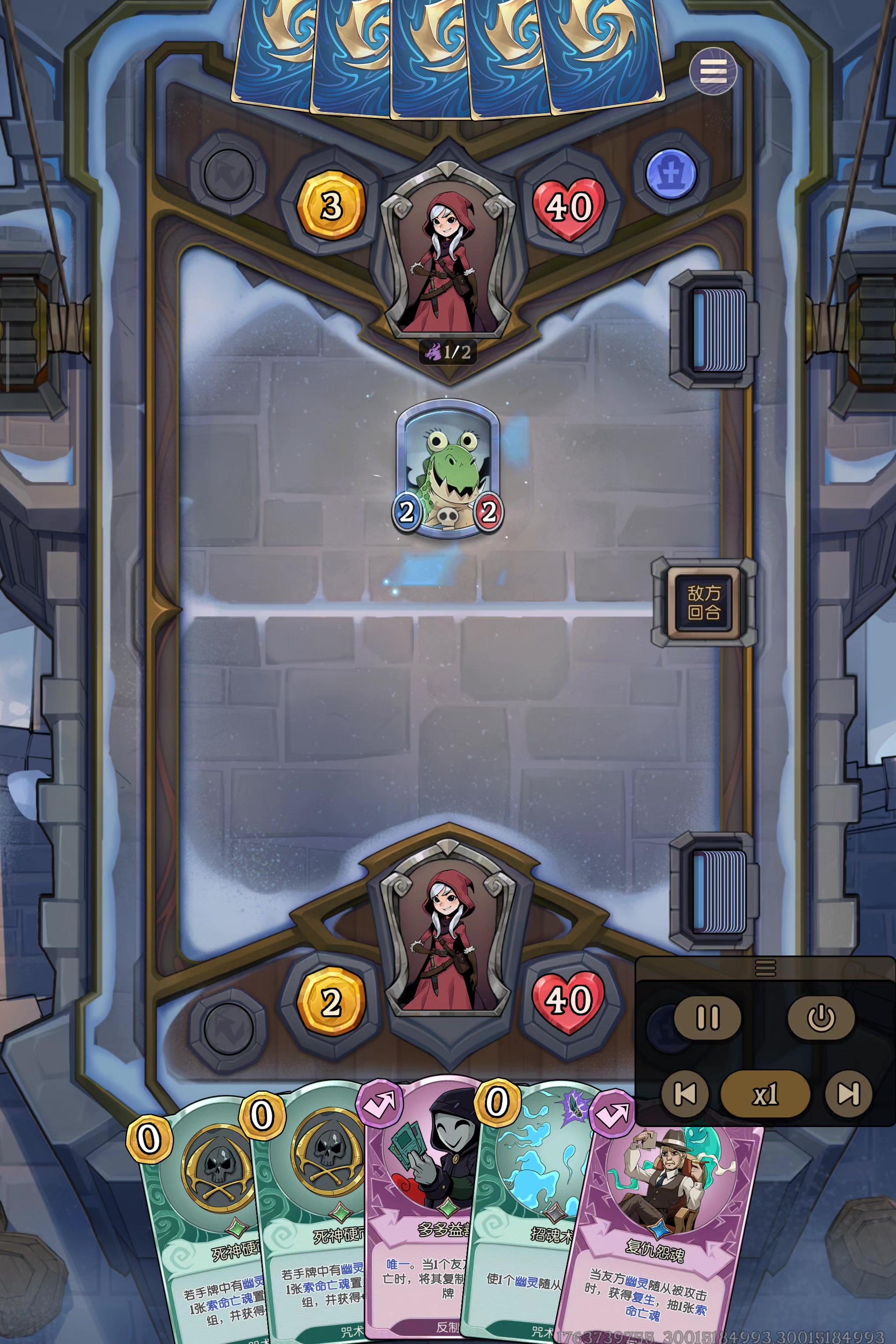Expand the replay panel drag handle
Screen dimensions: 896x1344
tap(765, 968)
